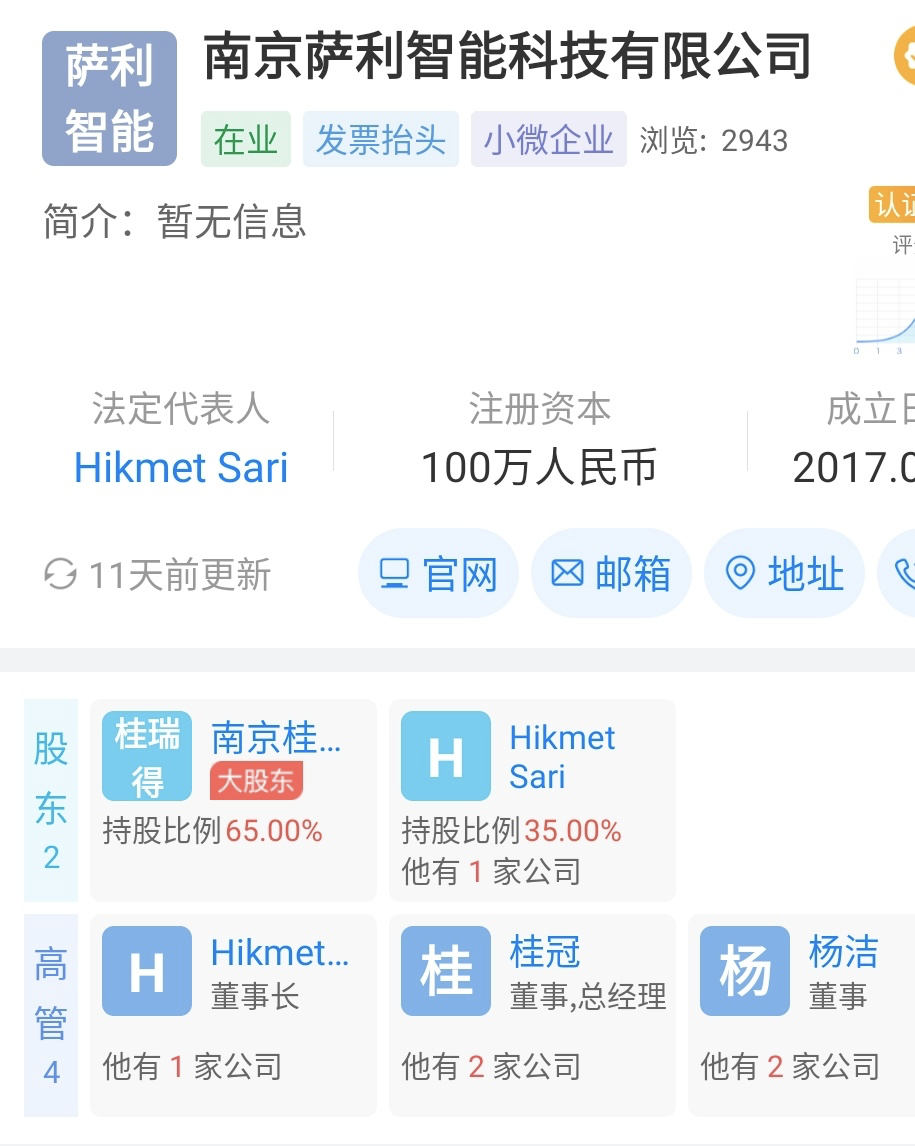Open legal representative Hikmet Sari's profile

pyautogui.click(x=181, y=468)
